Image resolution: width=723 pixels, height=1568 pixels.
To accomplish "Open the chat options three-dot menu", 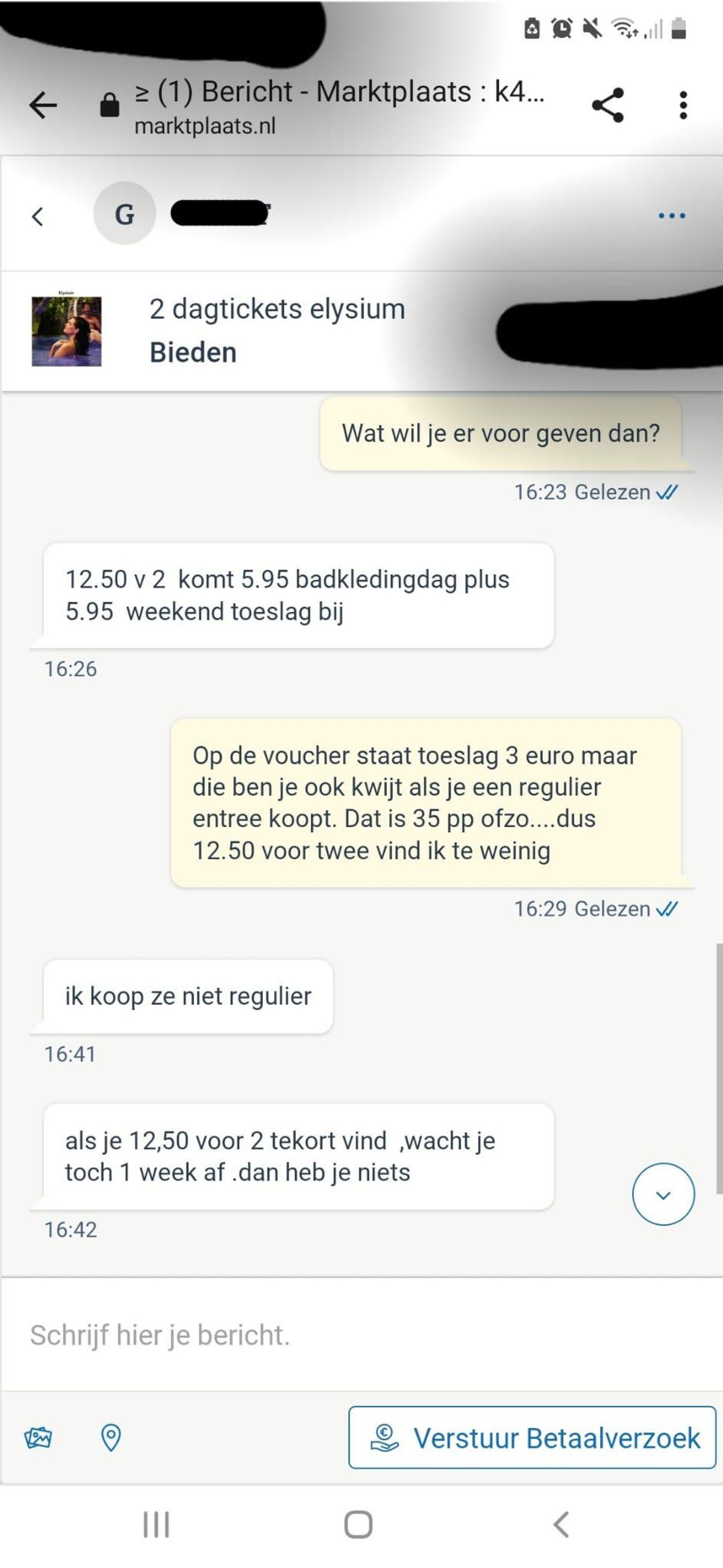I will pyautogui.click(x=672, y=215).
